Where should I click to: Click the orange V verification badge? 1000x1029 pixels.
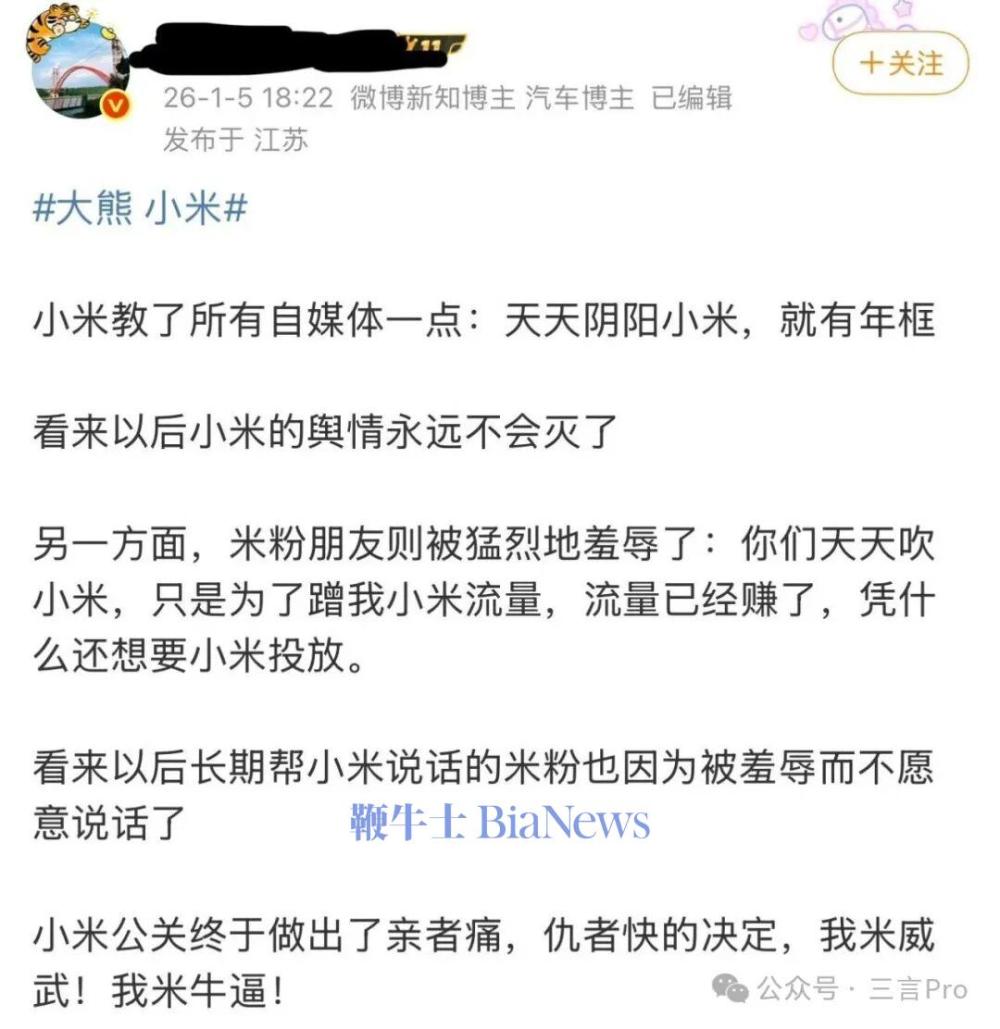tap(115, 103)
